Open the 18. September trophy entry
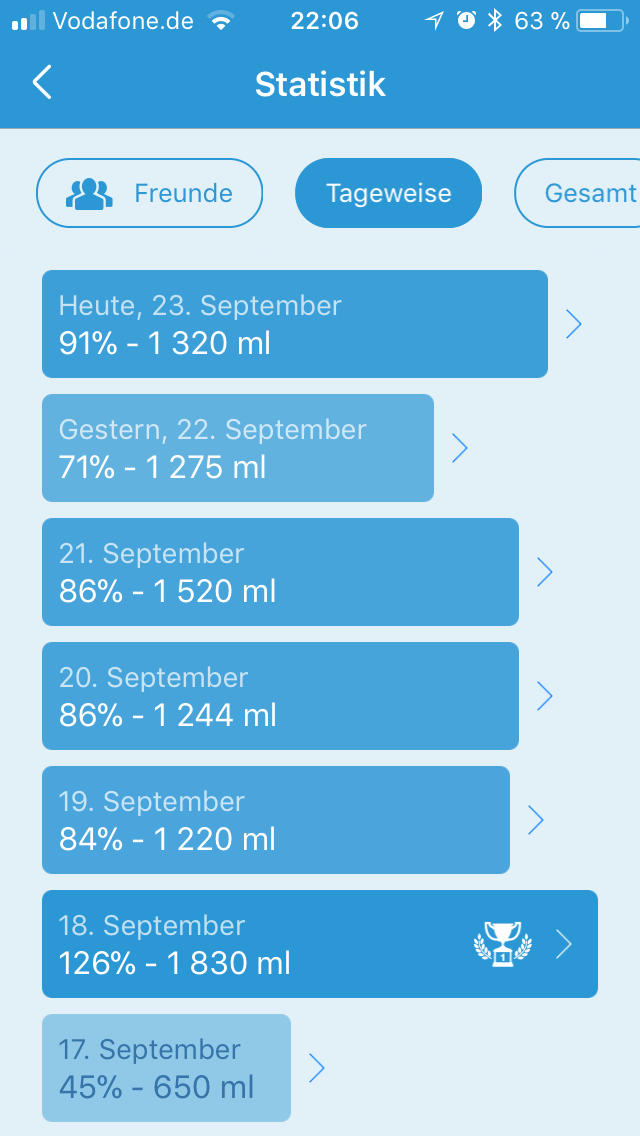Image resolution: width=640 pixels, height=1136 pixels. 320,944
